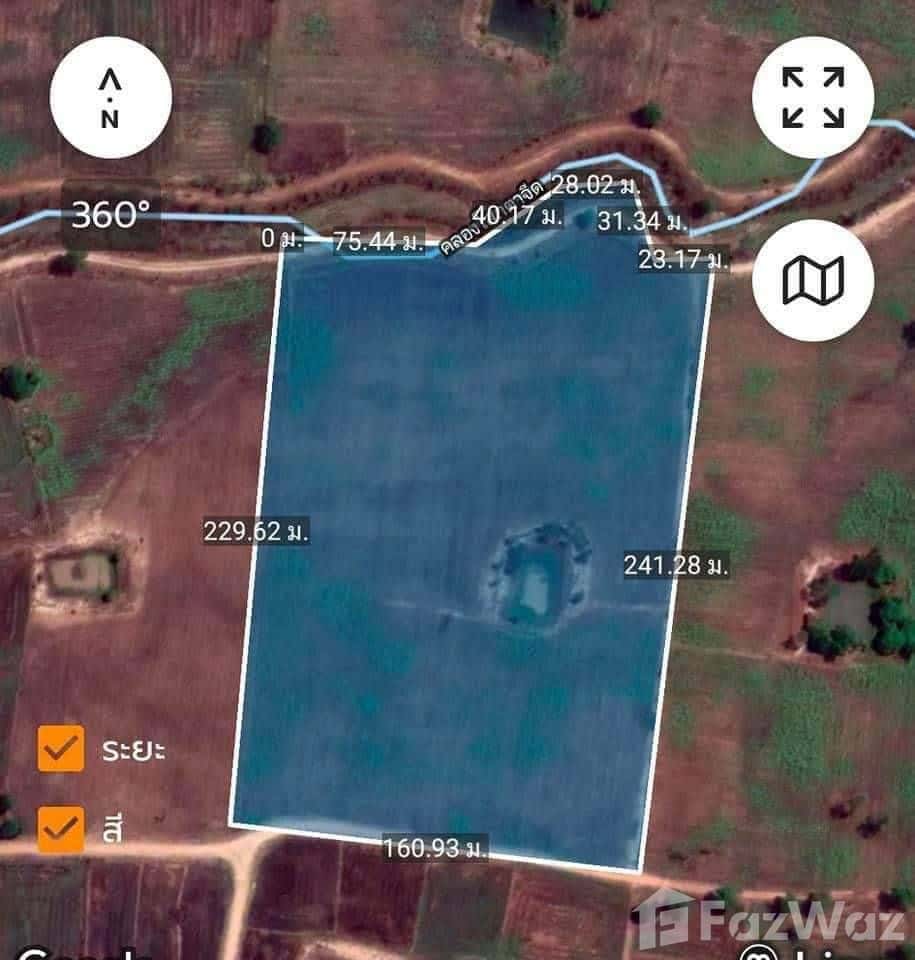Image resolution: width=915 pixels, height=960 pixels.
Task: Open the map layer type button
Action: click(812, 281)
